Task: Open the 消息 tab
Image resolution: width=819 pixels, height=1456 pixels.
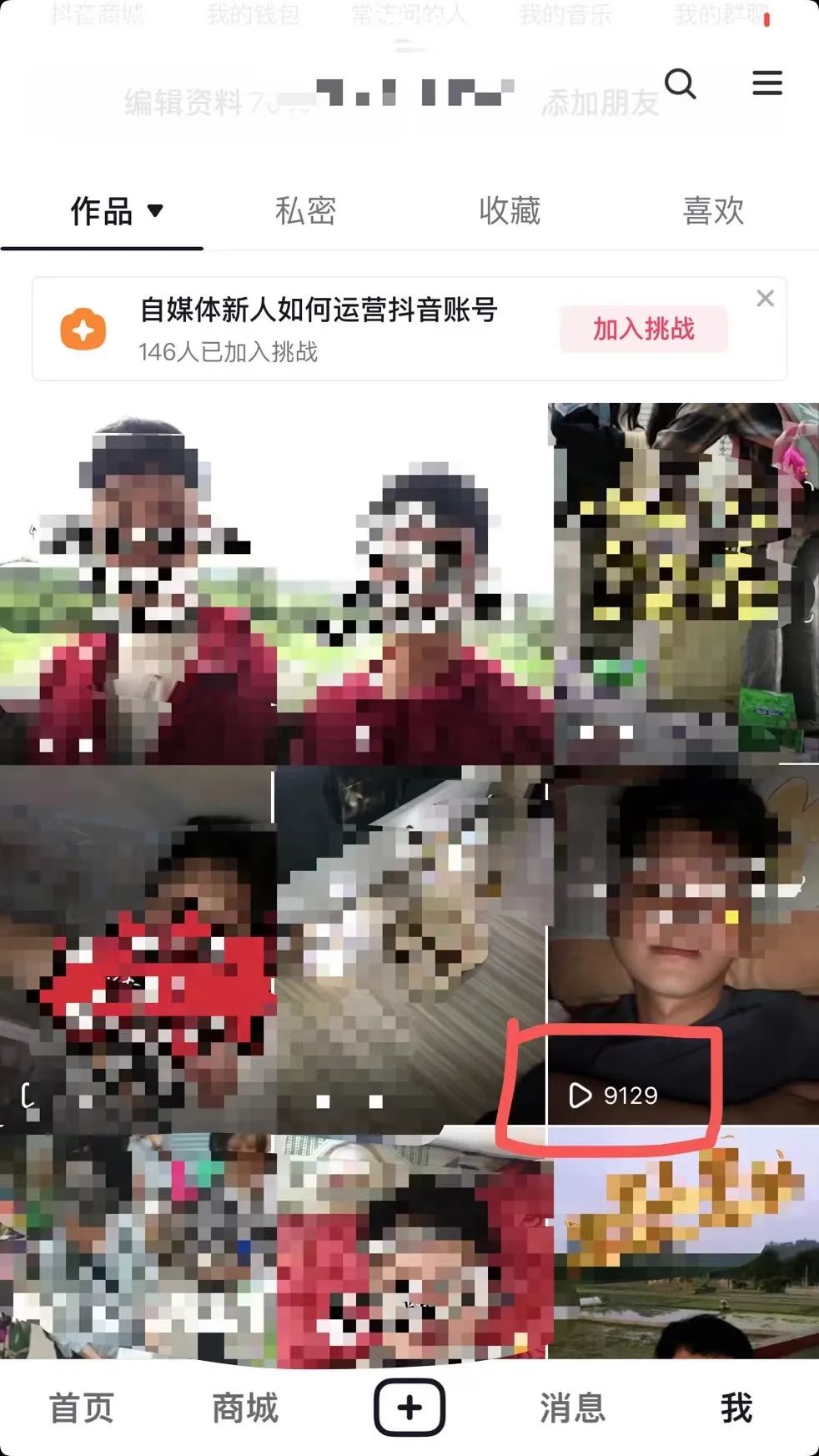Action: (x=572, y=1408)
